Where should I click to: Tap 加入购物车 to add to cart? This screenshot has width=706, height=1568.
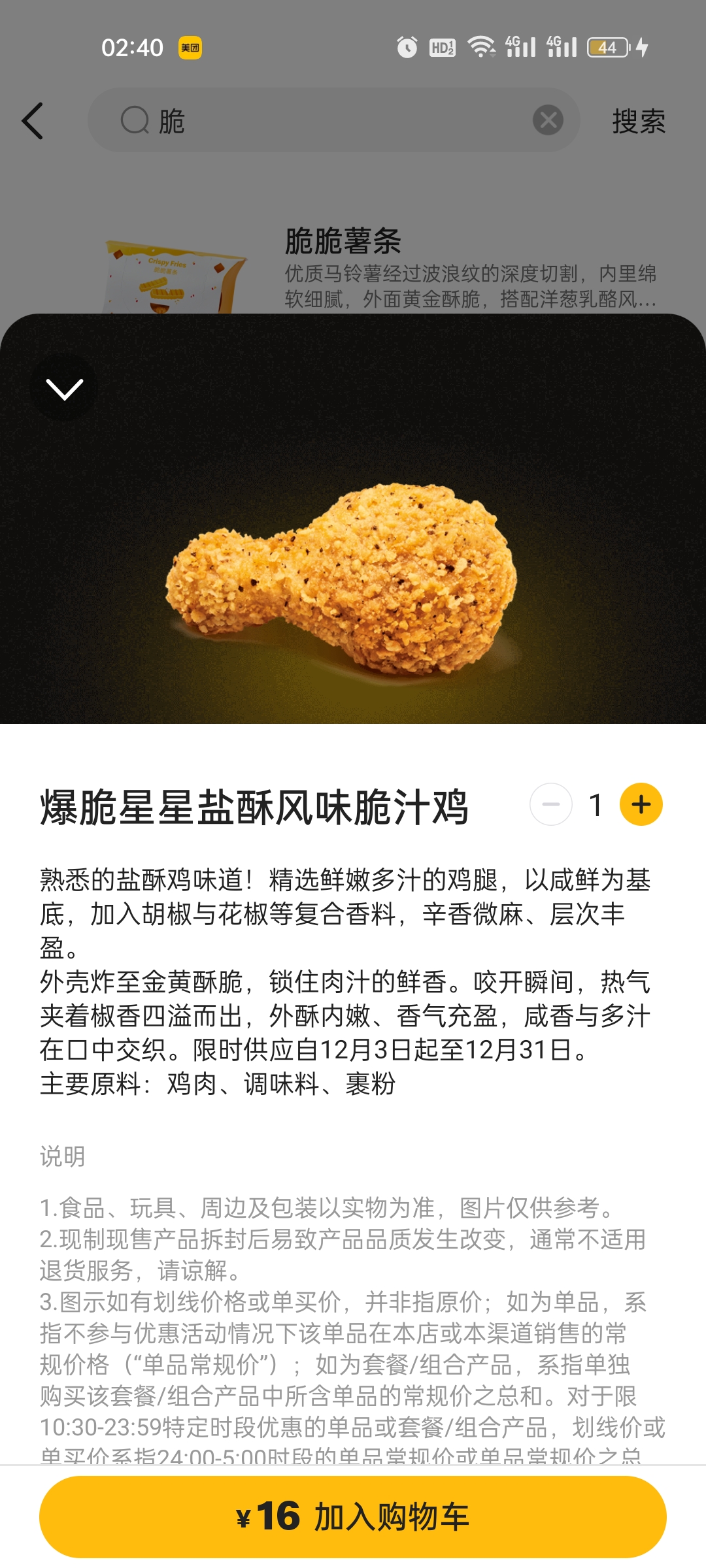[353, 1516]
